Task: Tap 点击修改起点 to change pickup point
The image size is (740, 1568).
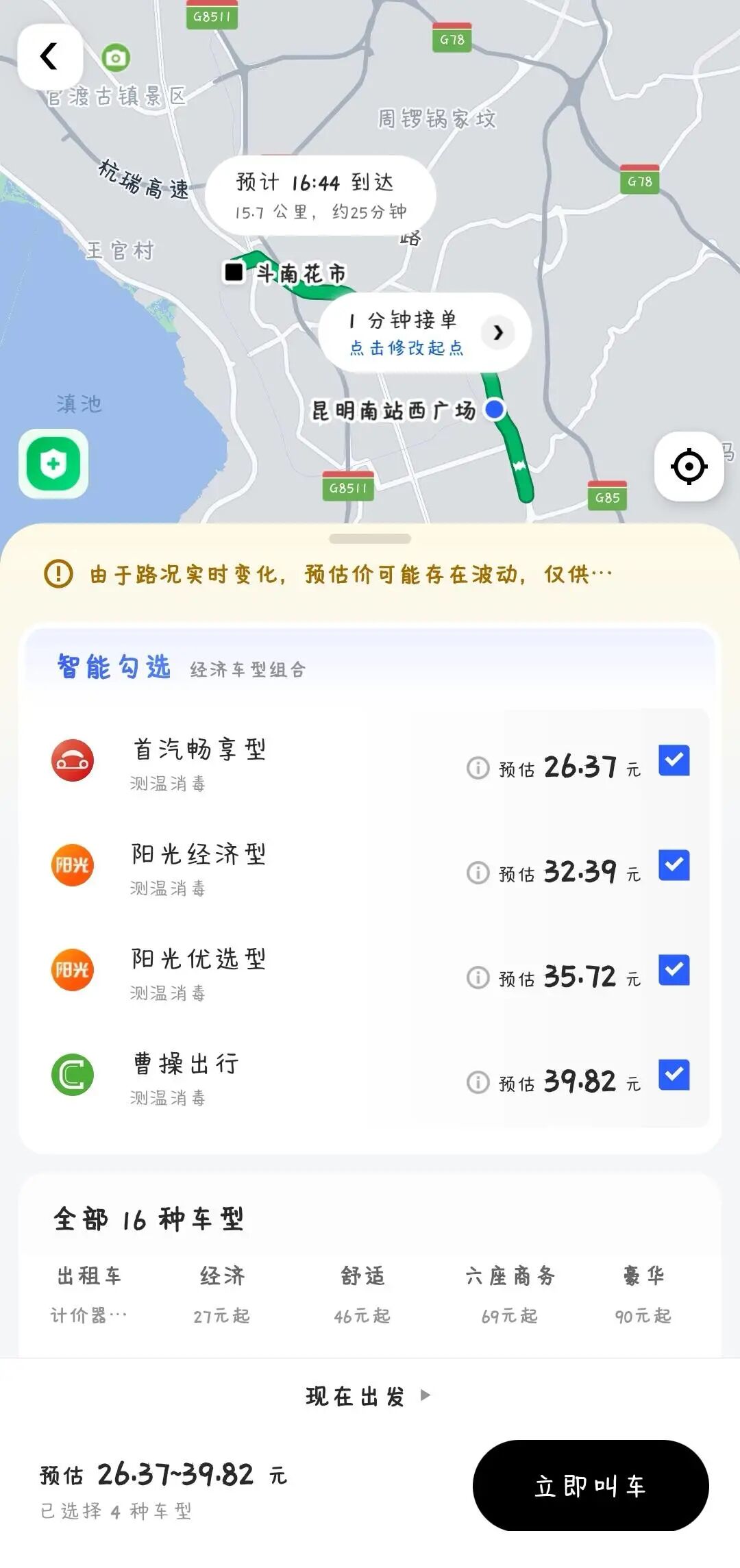Action: point(406,348)
